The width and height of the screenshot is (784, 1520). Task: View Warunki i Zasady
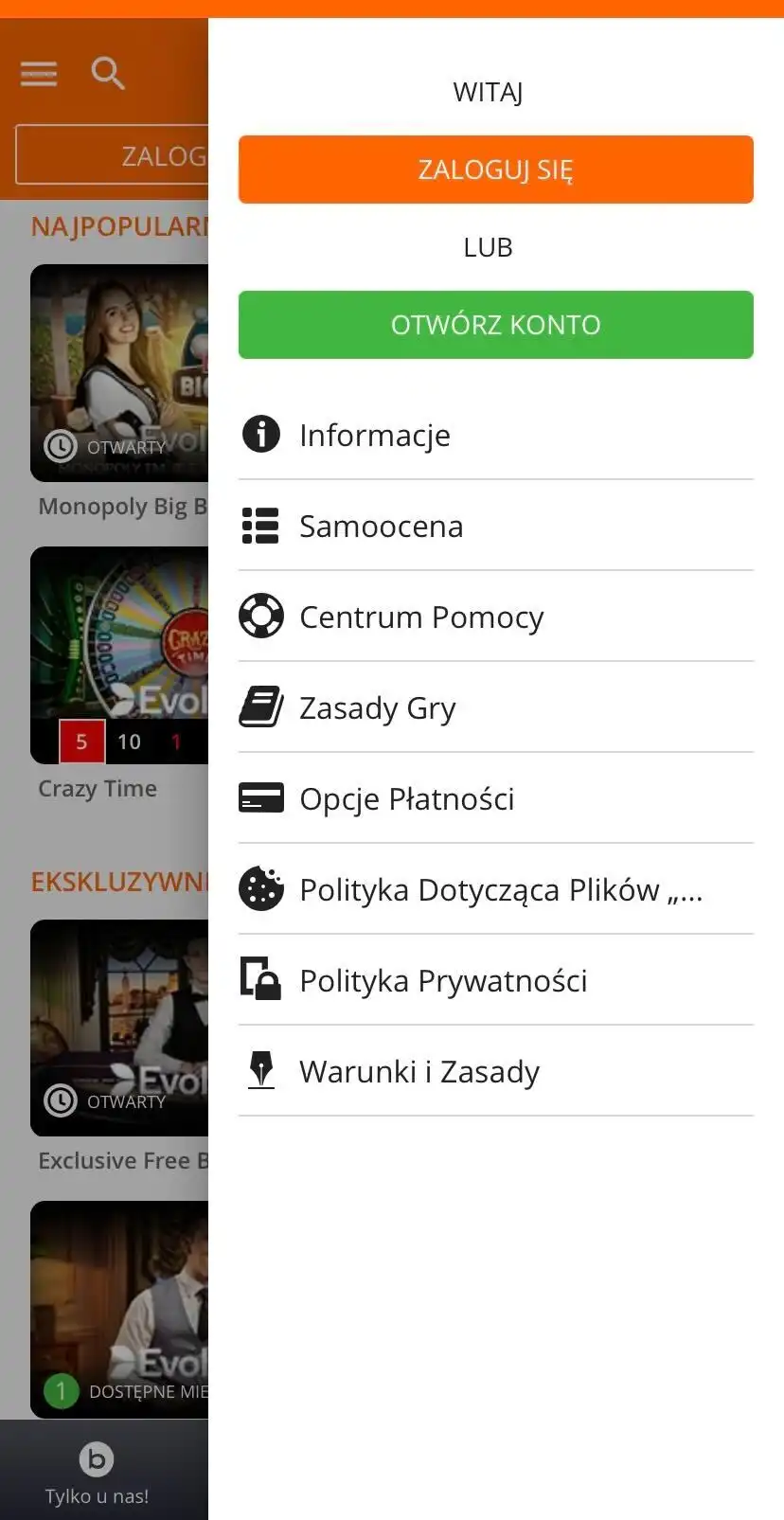419,1072
